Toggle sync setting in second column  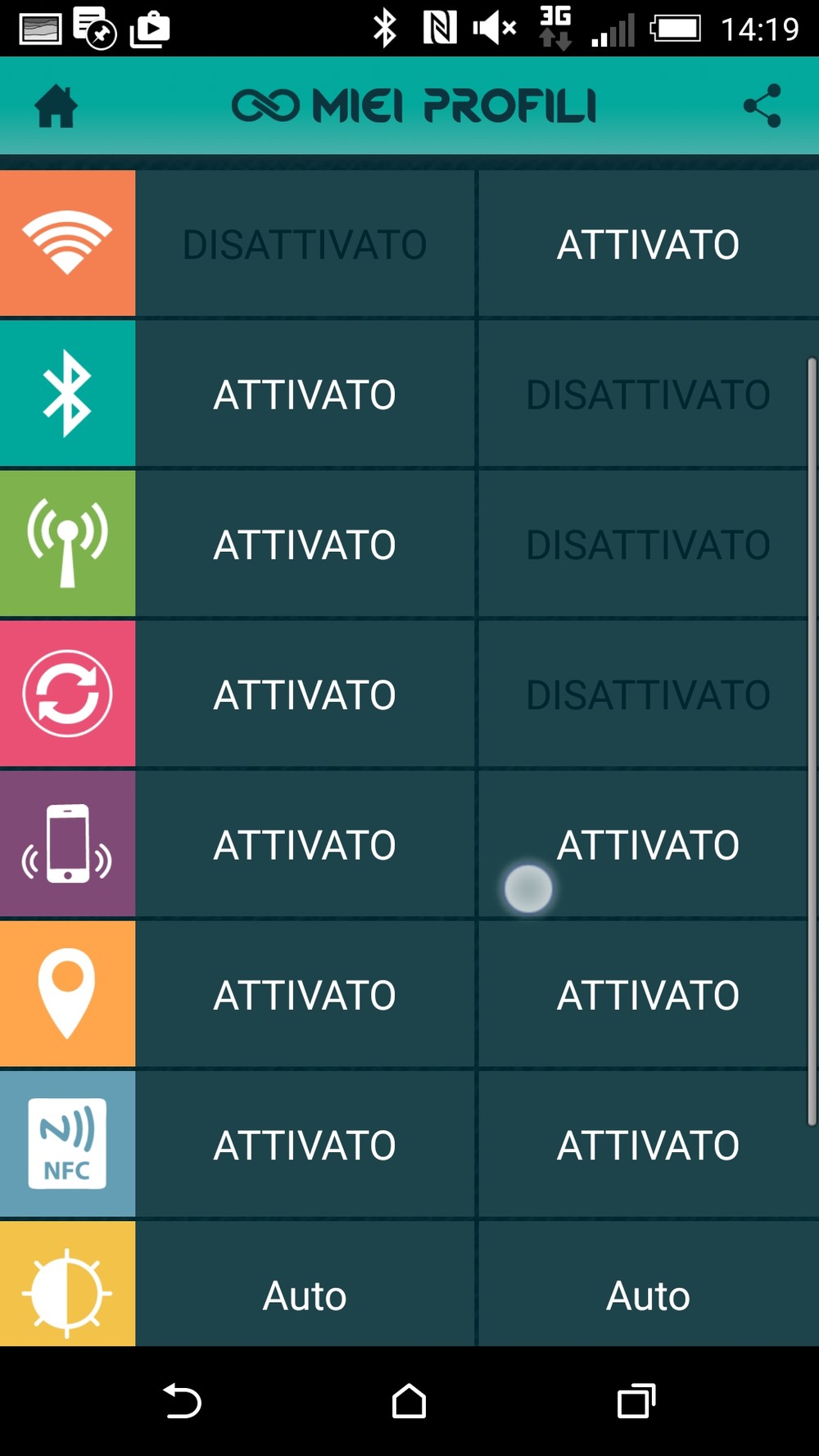[x=648, y=694]
